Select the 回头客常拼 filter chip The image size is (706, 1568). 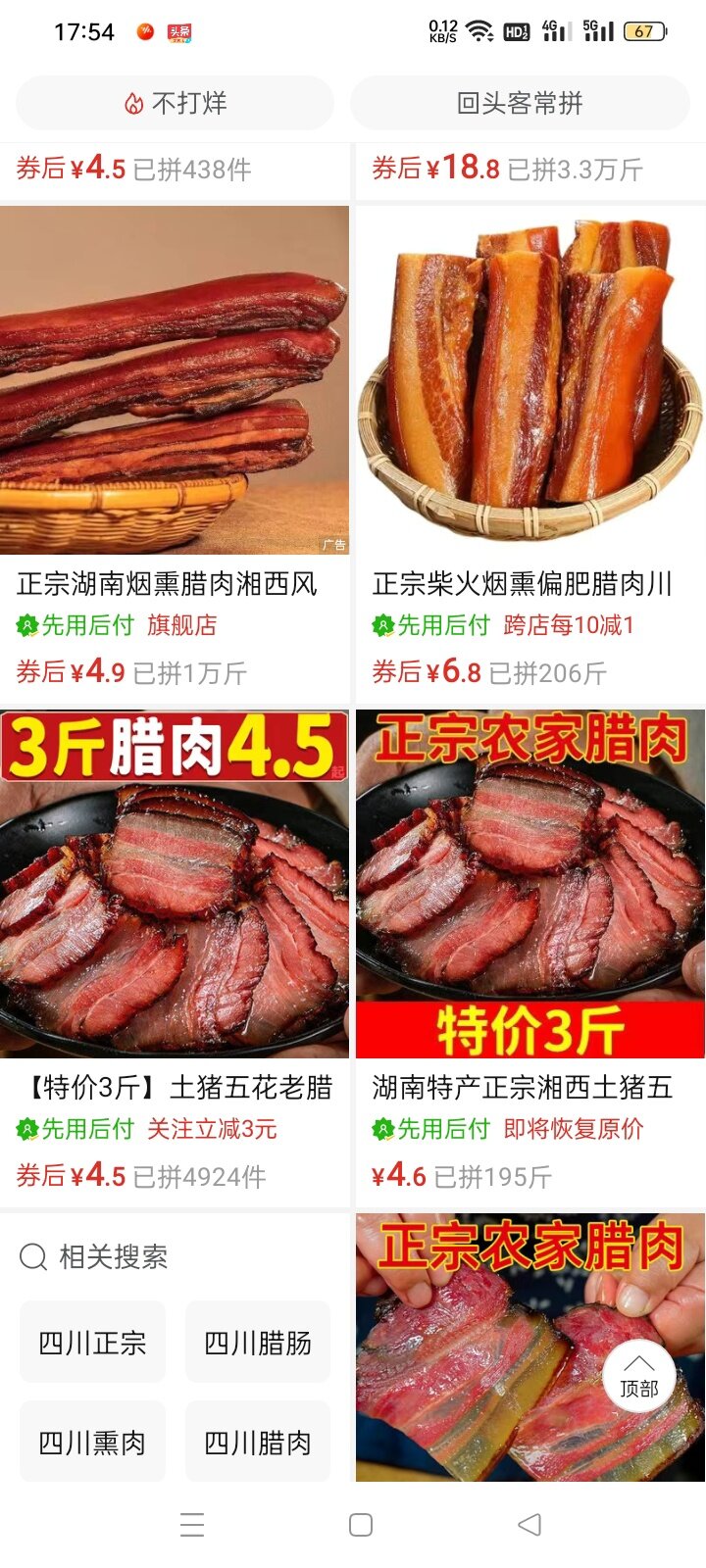520,103
